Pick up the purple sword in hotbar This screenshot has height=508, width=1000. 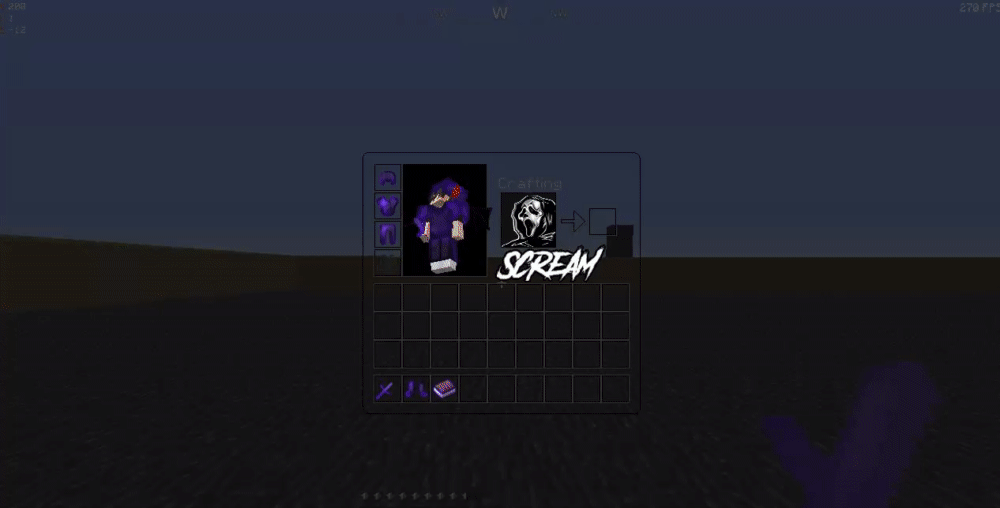[x=387, y=389]
